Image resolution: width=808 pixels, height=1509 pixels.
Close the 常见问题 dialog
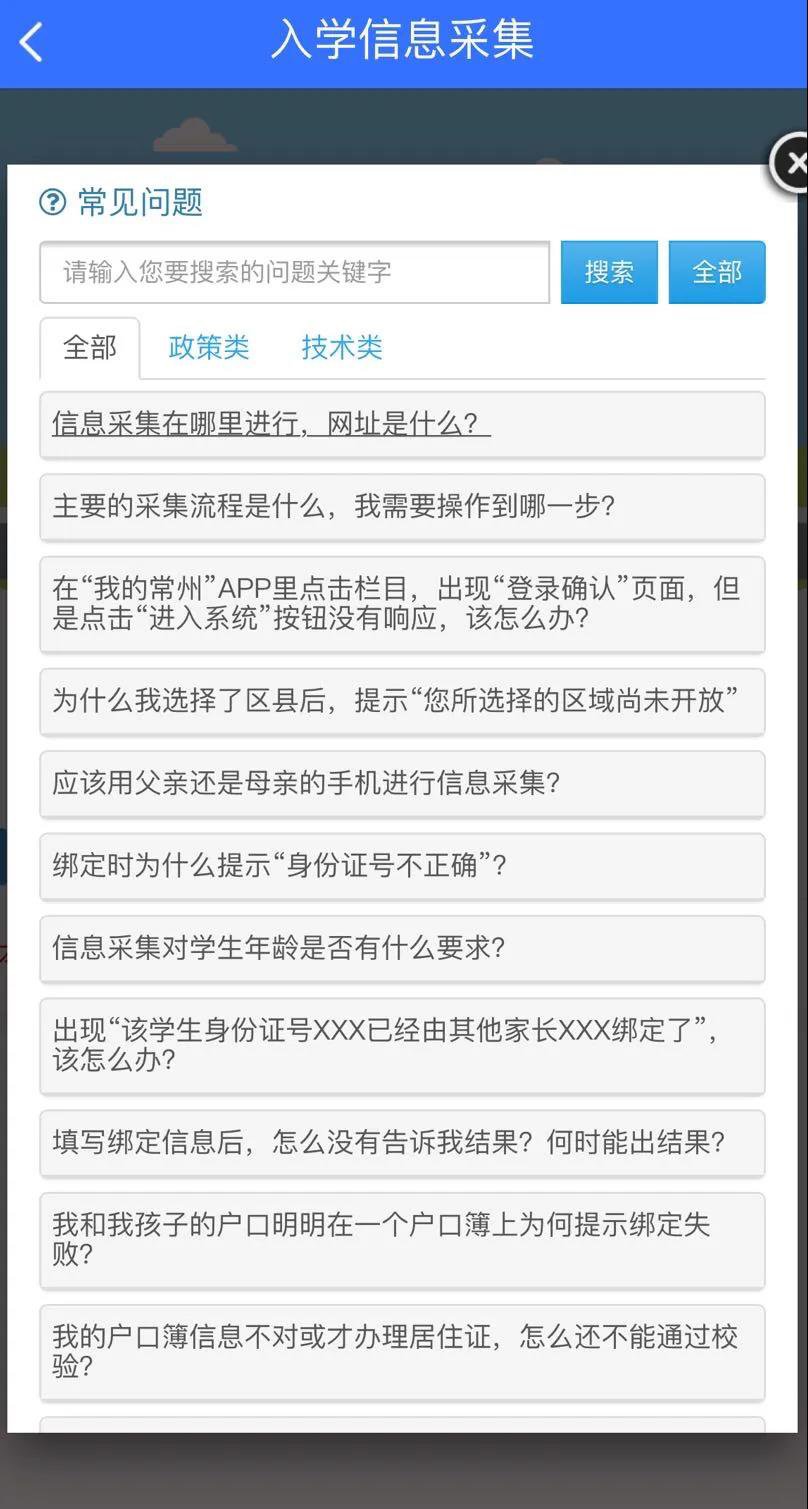[x=793, y=163]
